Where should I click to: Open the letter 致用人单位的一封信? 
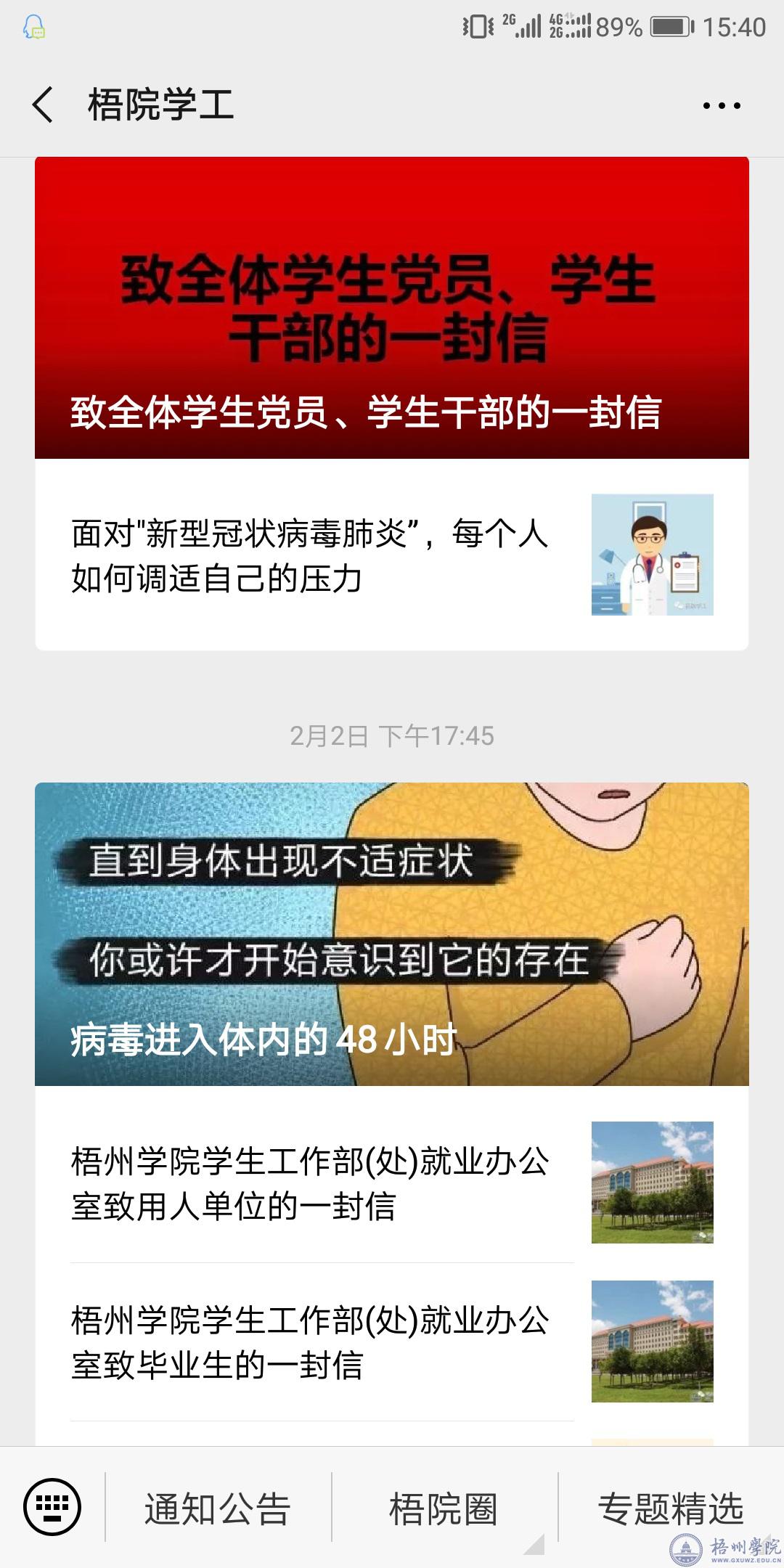point(311,1183)
